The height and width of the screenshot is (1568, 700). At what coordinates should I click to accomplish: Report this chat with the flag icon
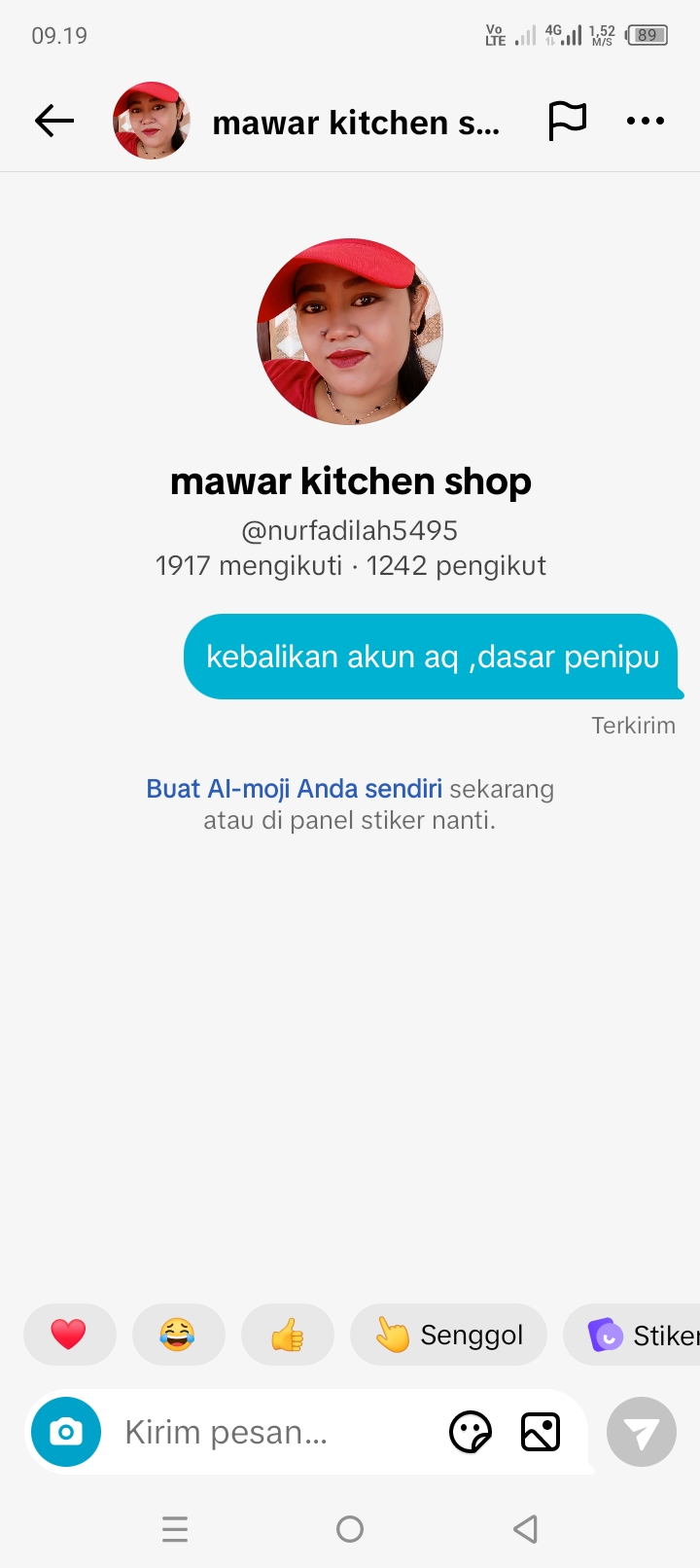(x=568, y=121)
